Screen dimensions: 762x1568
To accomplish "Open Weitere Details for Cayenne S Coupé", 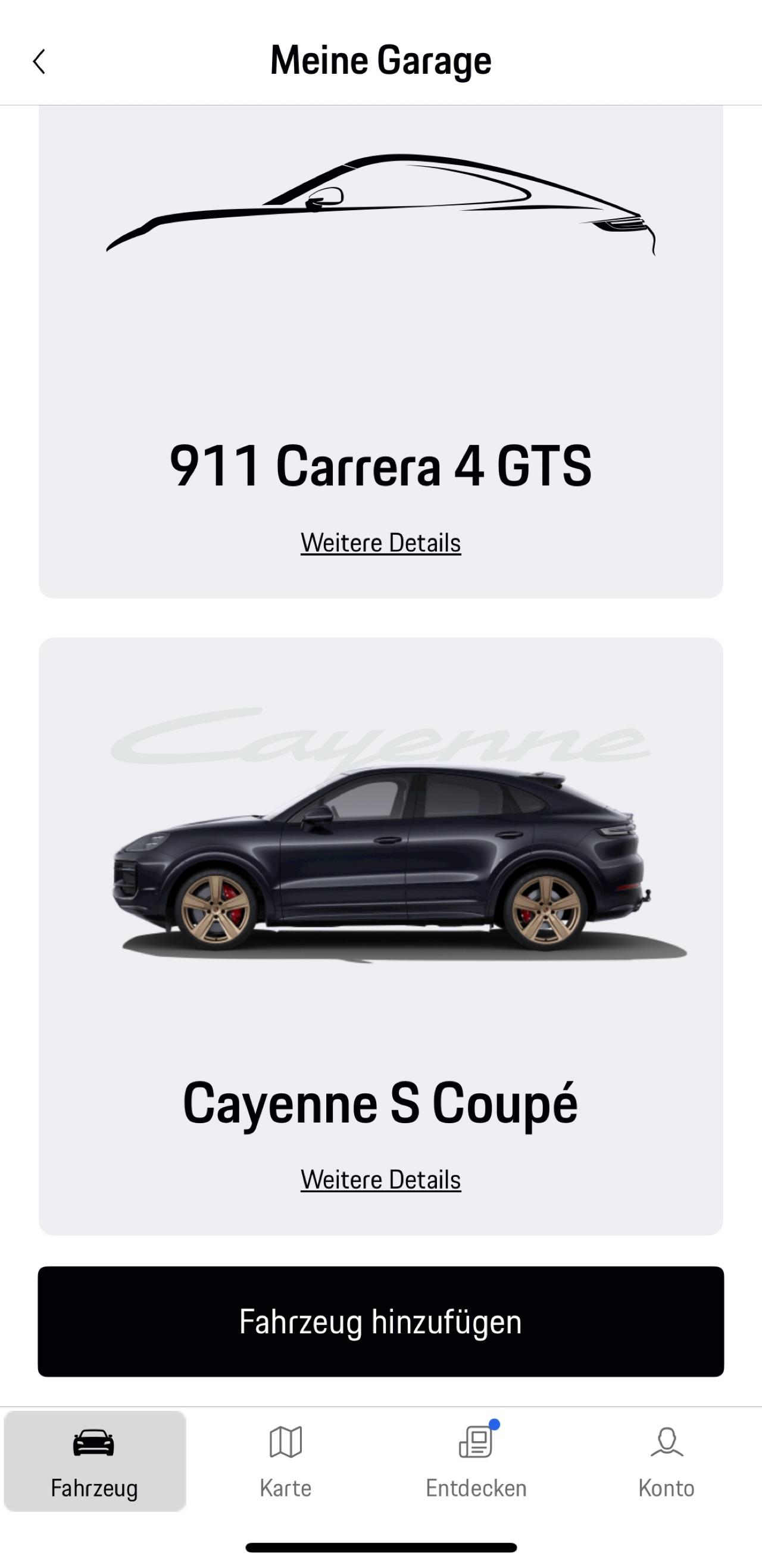I will (380, 1180).
